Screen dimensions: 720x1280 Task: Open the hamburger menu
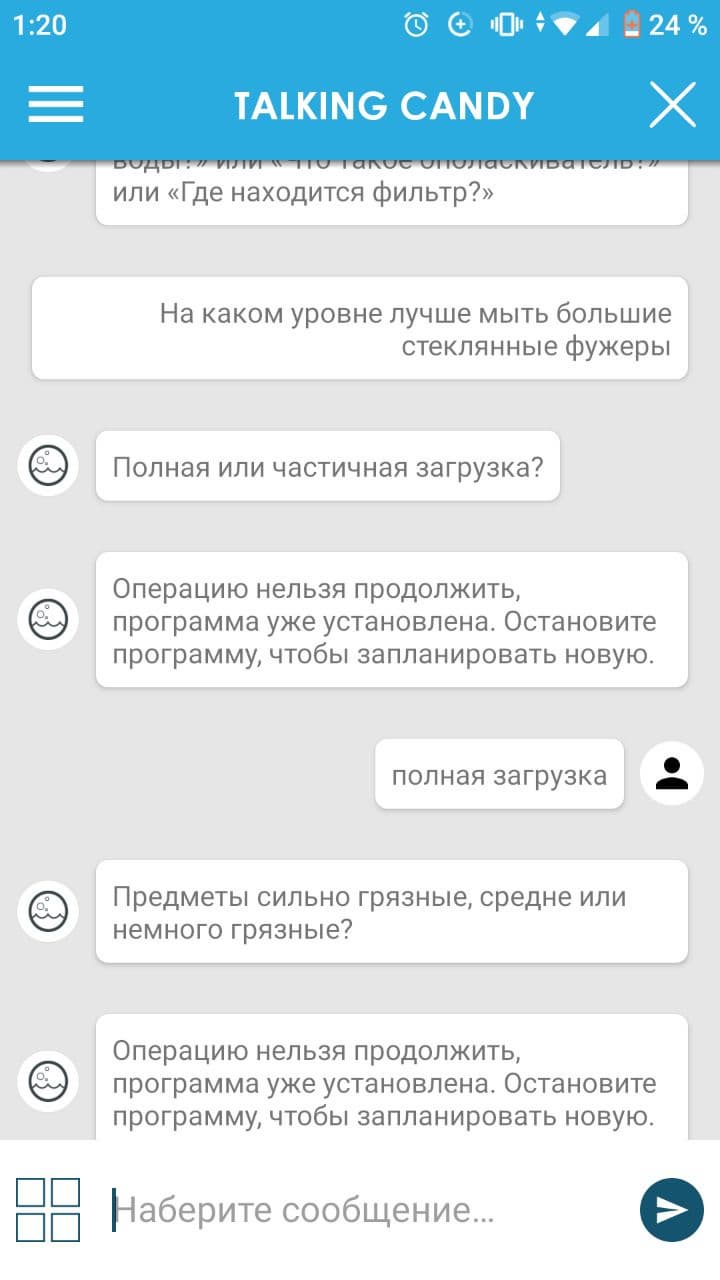(x=56, y=104)
